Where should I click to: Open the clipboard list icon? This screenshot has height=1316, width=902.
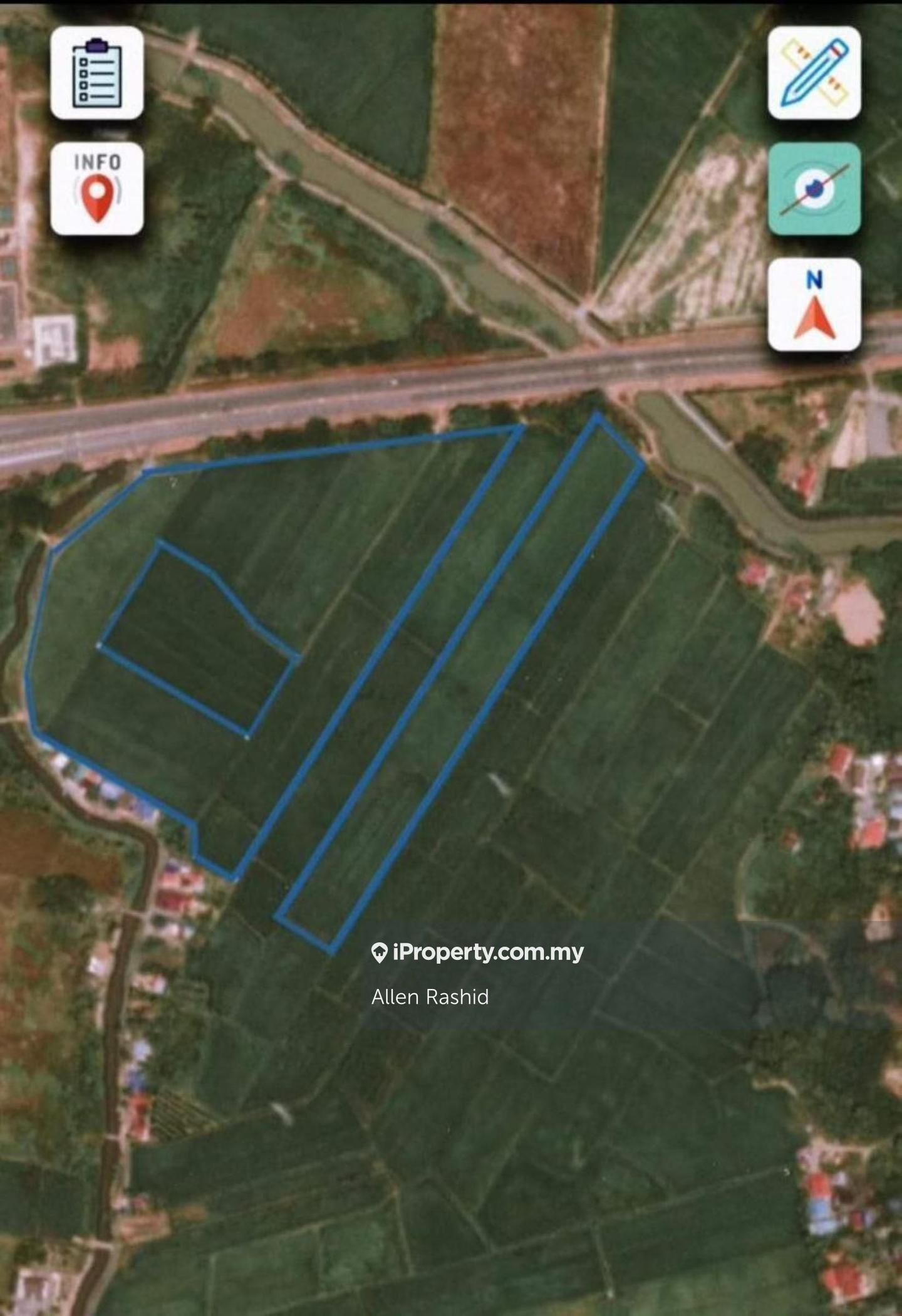[97, 73]
